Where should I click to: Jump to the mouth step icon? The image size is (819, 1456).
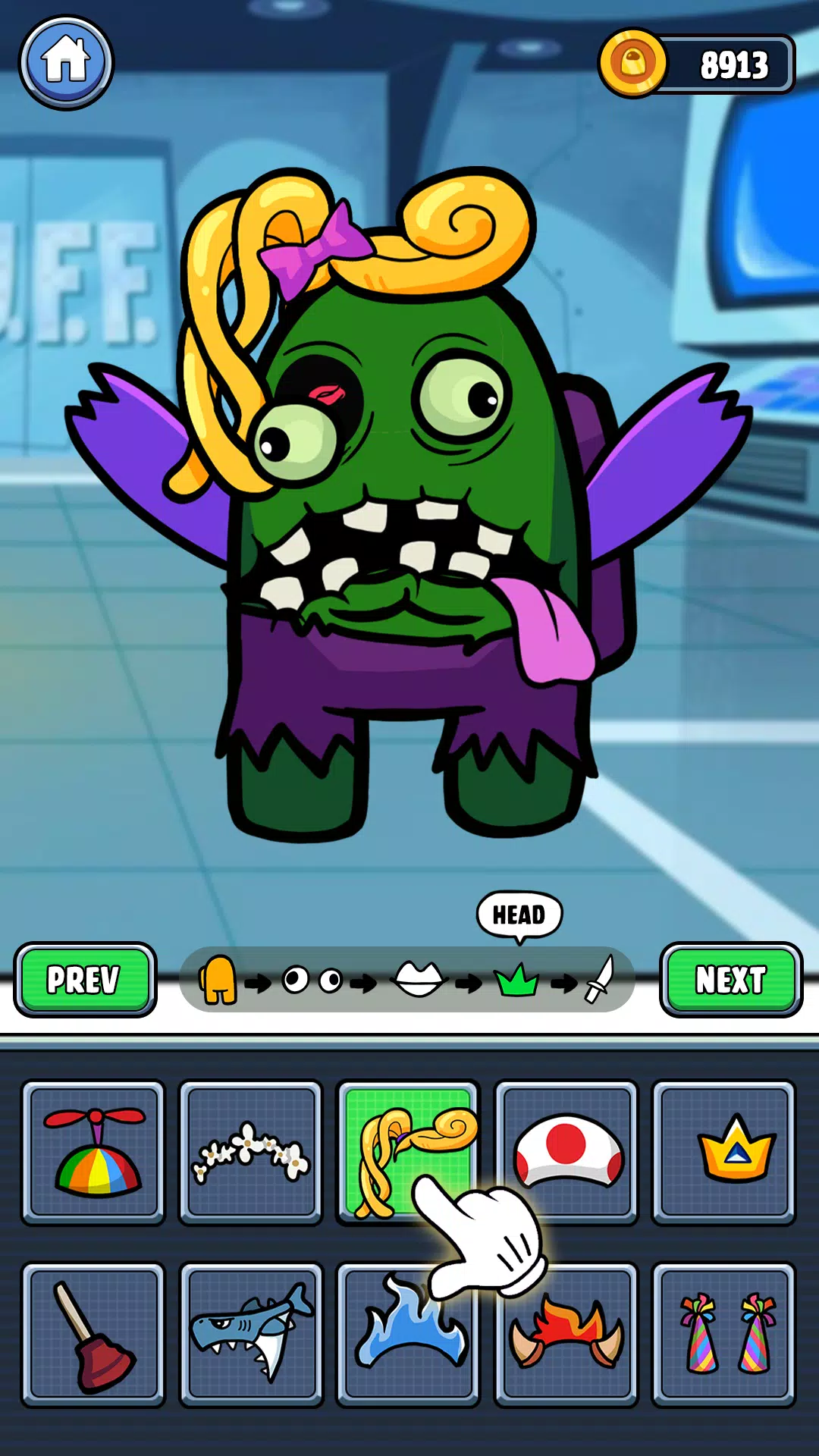(419, 980)
